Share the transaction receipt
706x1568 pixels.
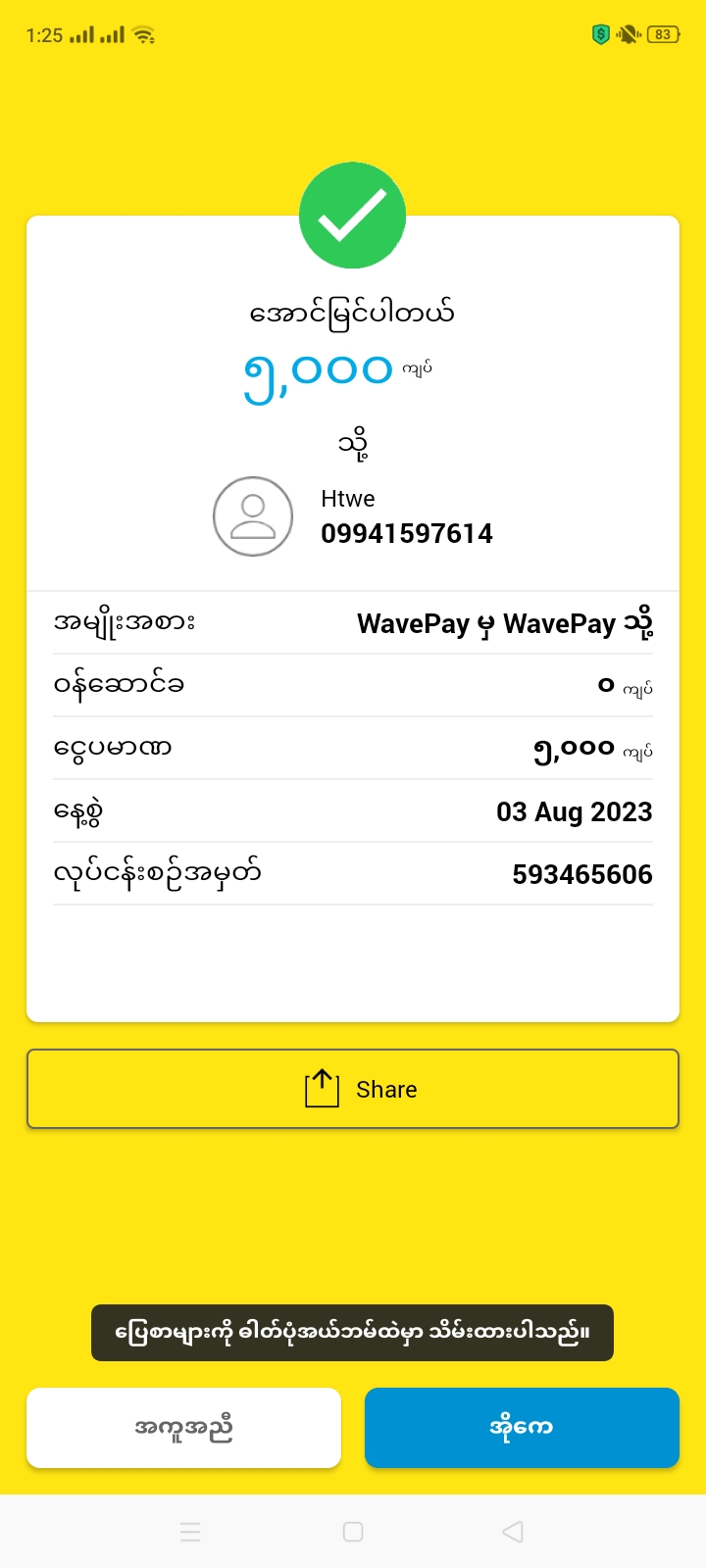353,1089
